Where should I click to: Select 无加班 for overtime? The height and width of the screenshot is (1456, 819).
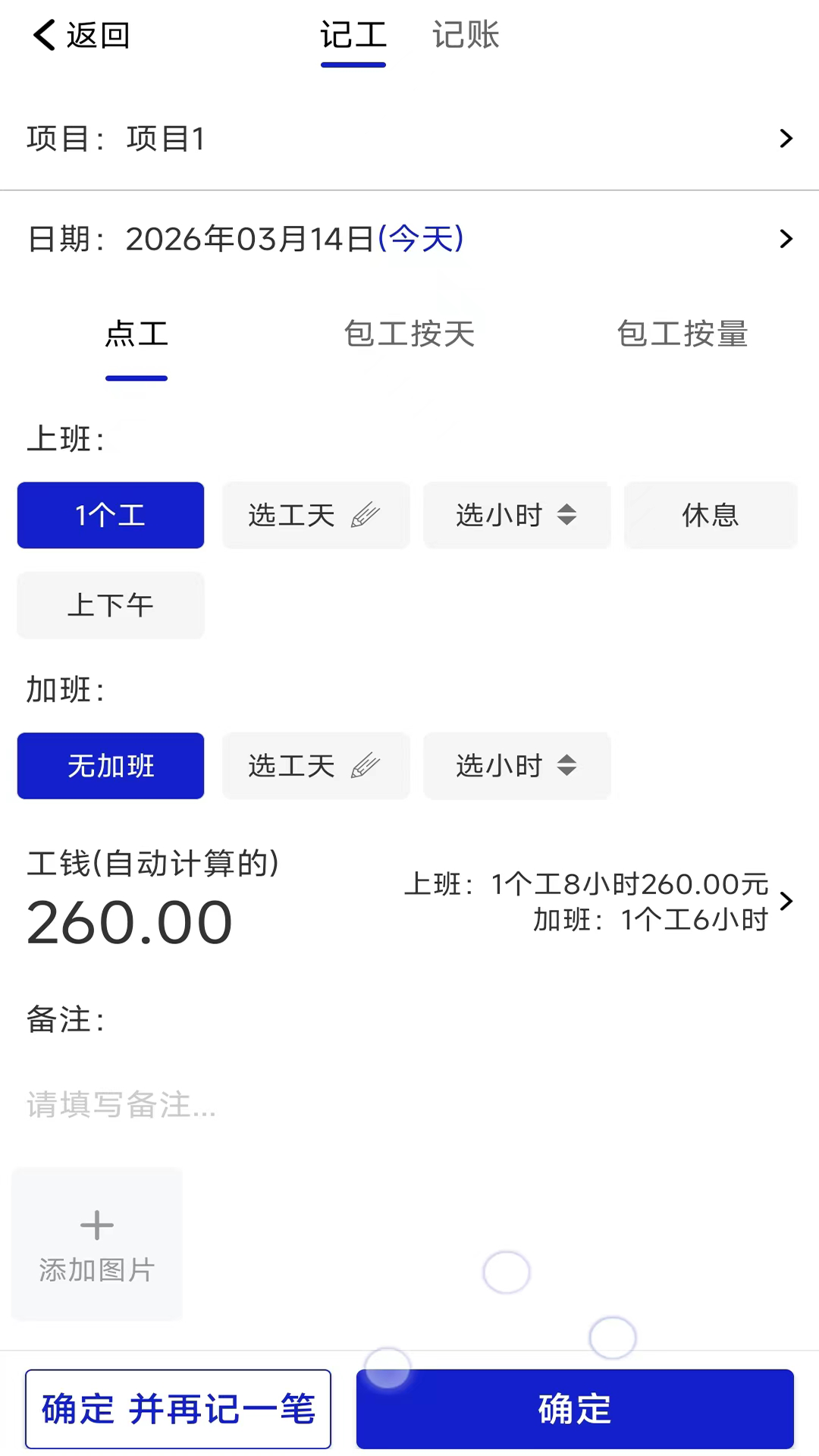[110, 766]
